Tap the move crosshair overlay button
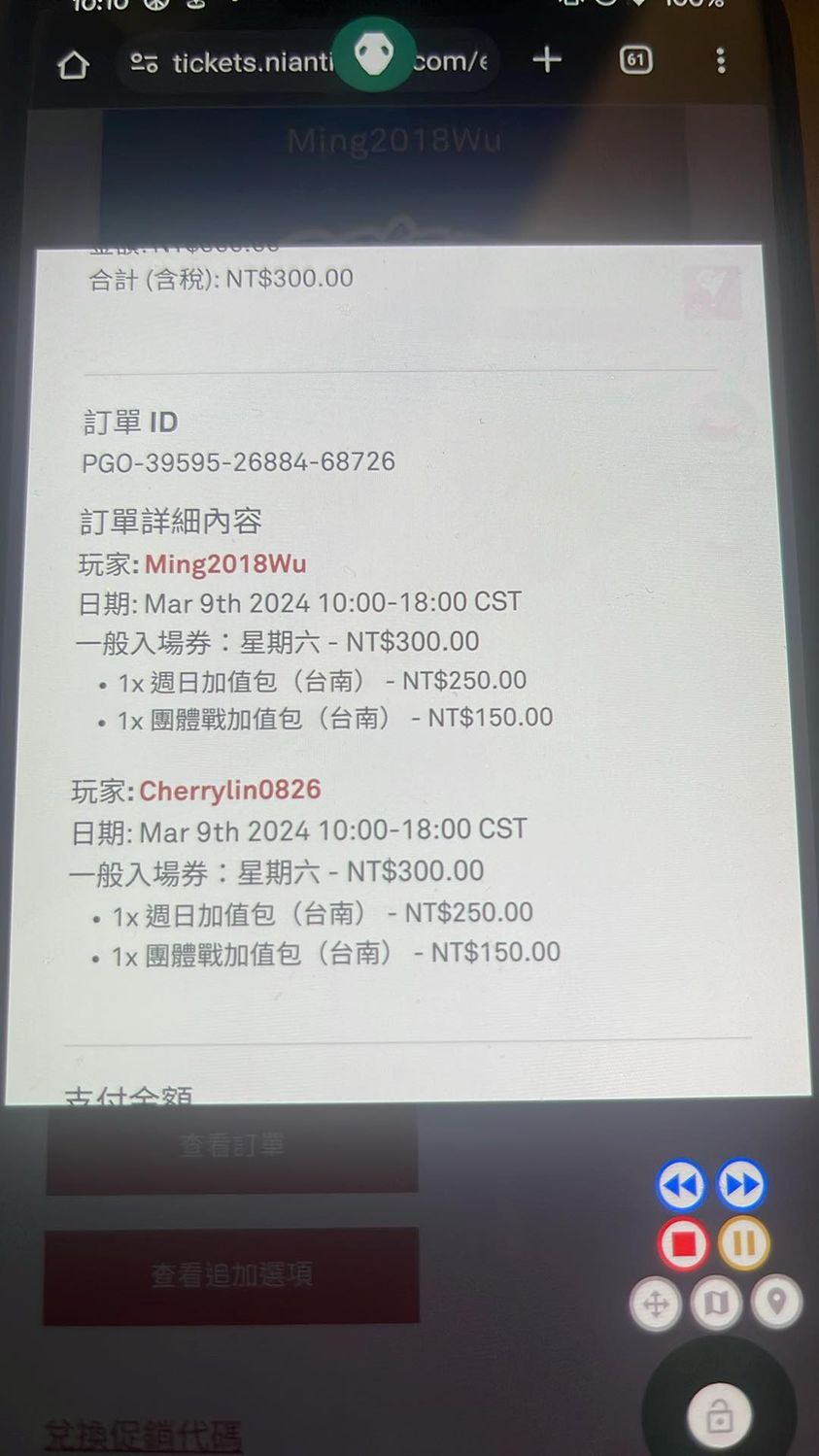This screenshot has width=819, height=1456. pos(656,1304)
